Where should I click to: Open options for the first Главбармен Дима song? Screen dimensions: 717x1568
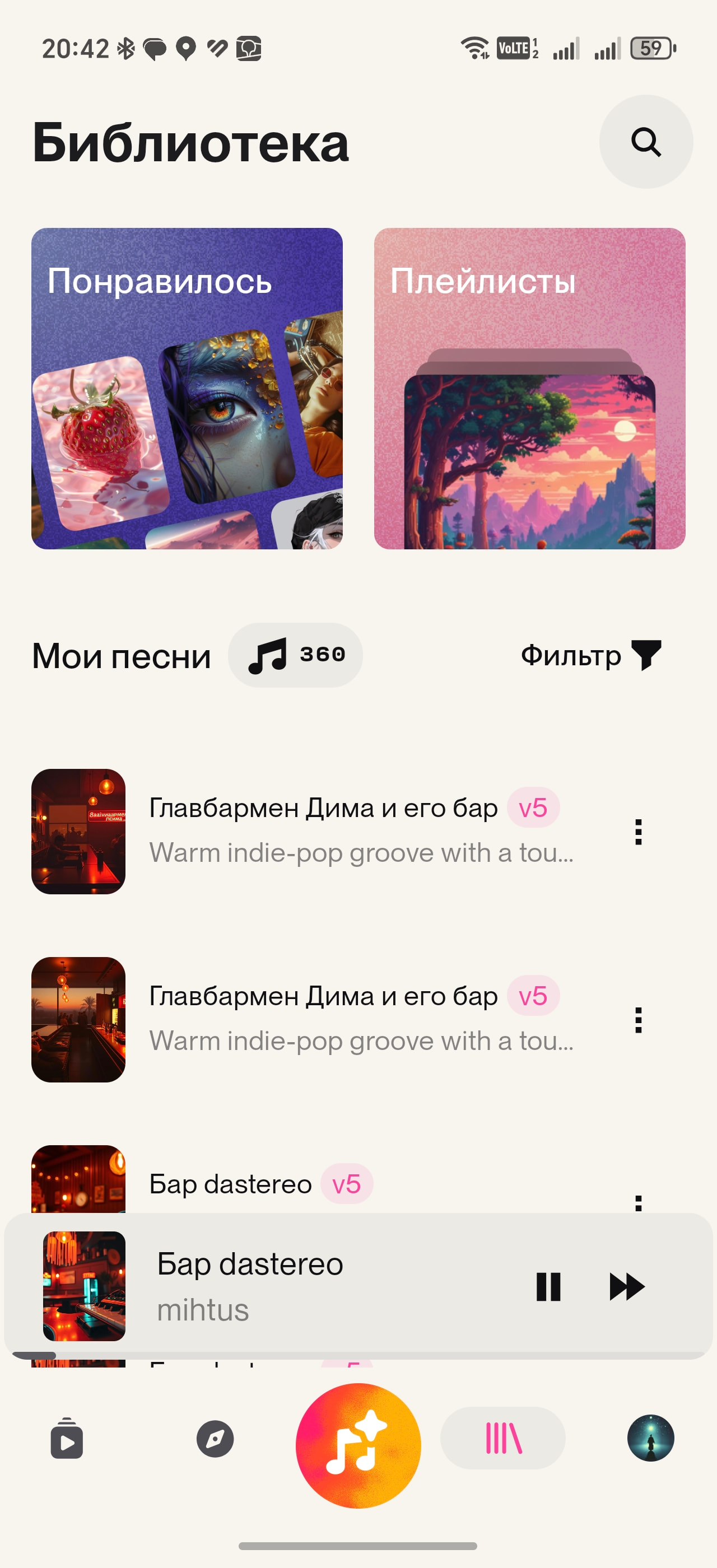click(638, 832)
